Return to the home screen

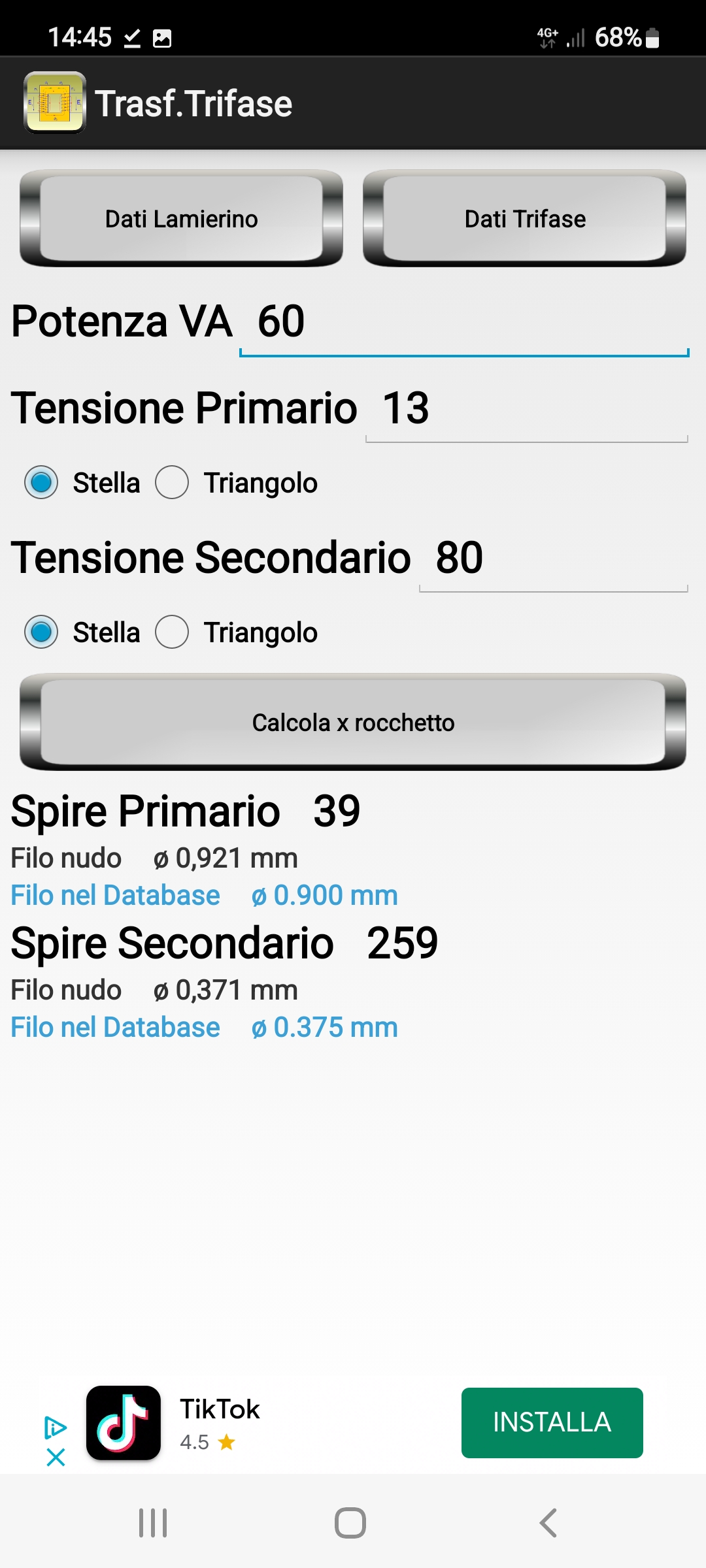(x=350, y=1523)
